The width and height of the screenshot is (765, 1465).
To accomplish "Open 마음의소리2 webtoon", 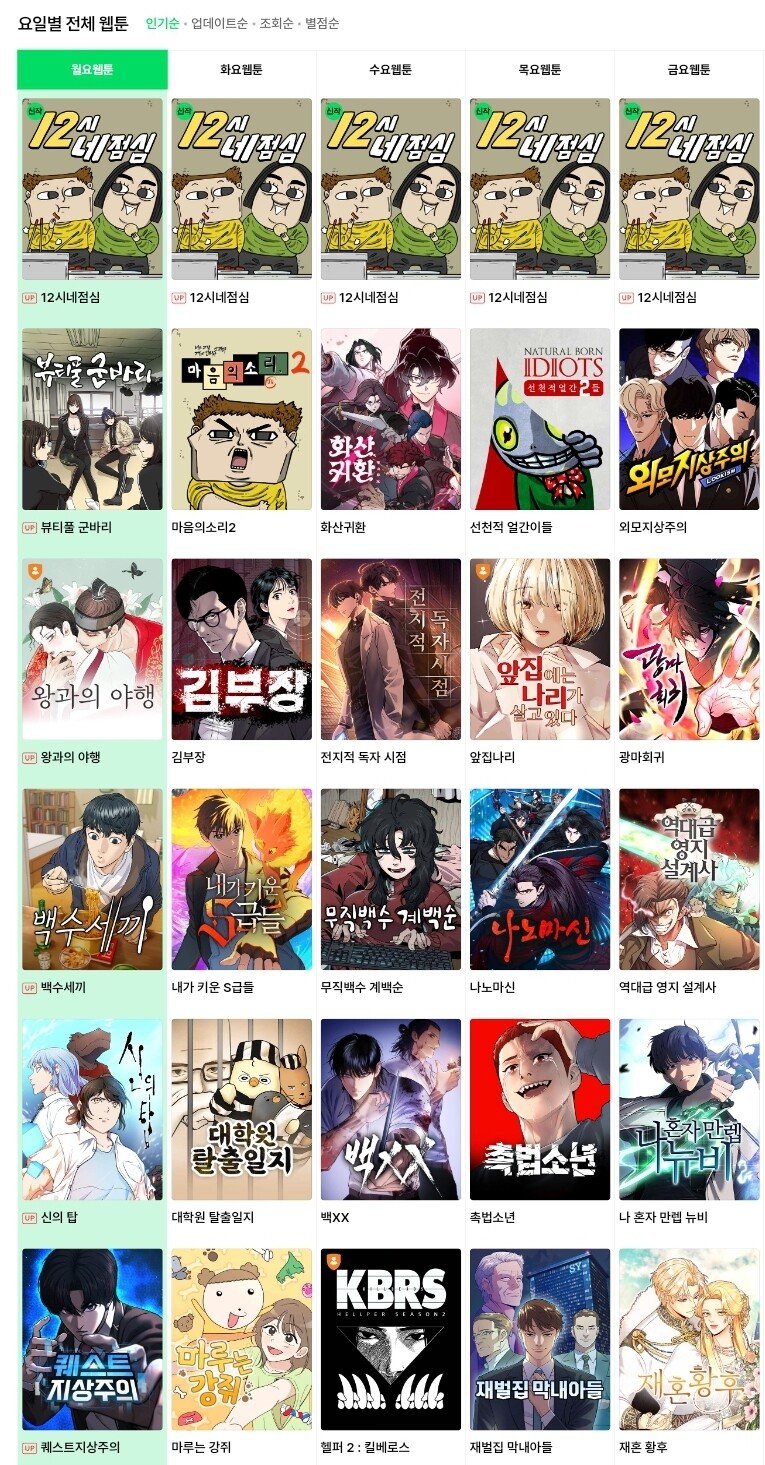I will coord(241,419).
